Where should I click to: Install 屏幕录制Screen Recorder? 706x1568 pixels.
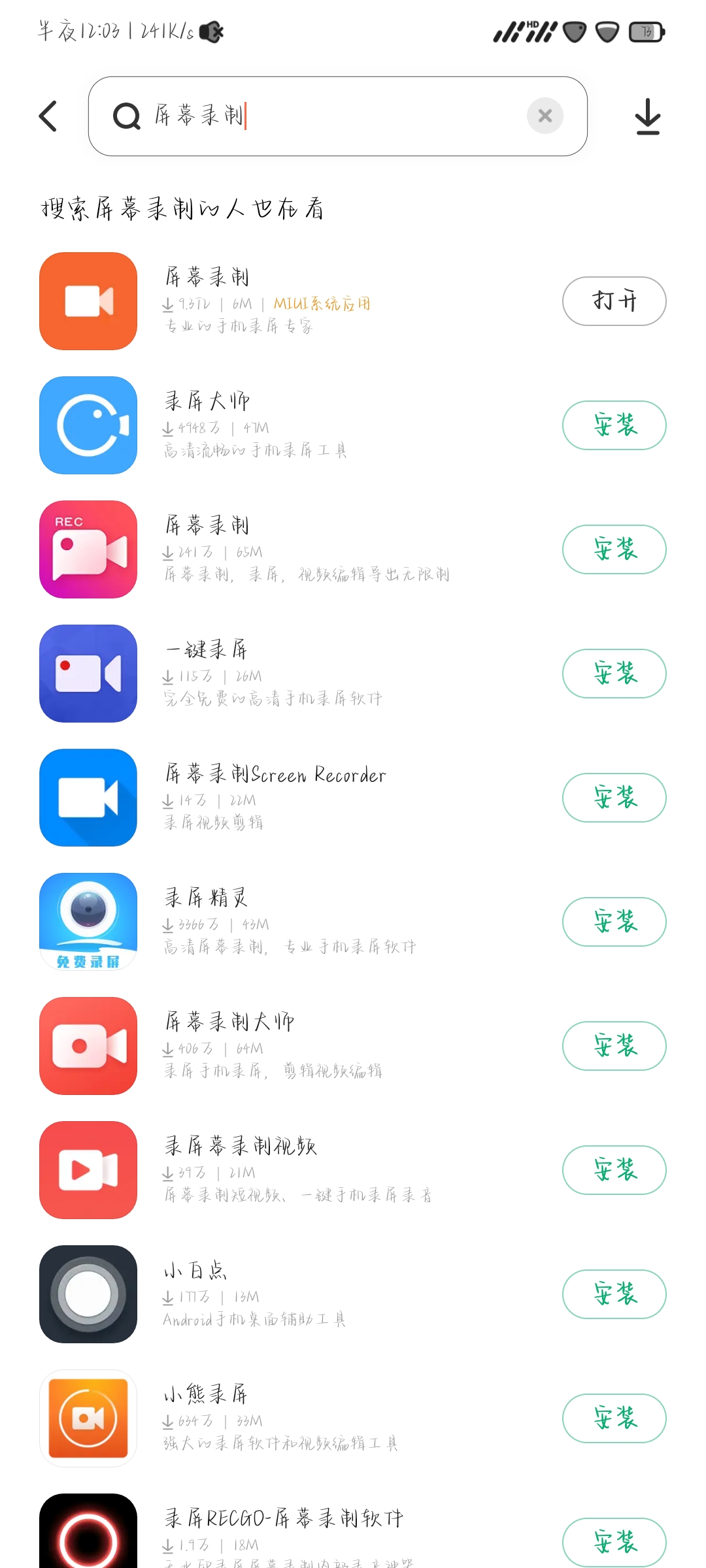click(x=614, y=798)
